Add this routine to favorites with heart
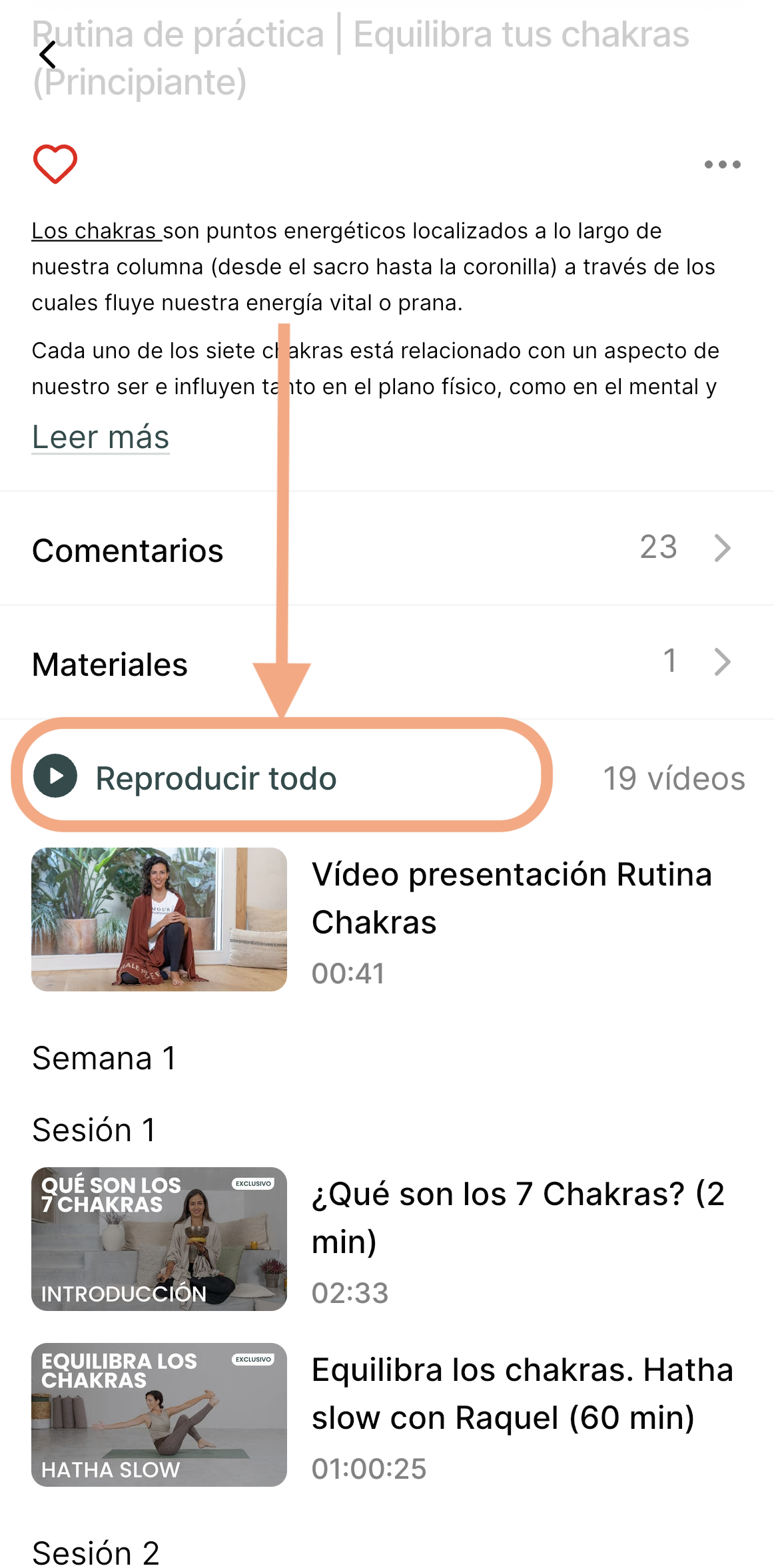Image resolution: width=774 pixels, height=1568 pixels. pos(55,164)
